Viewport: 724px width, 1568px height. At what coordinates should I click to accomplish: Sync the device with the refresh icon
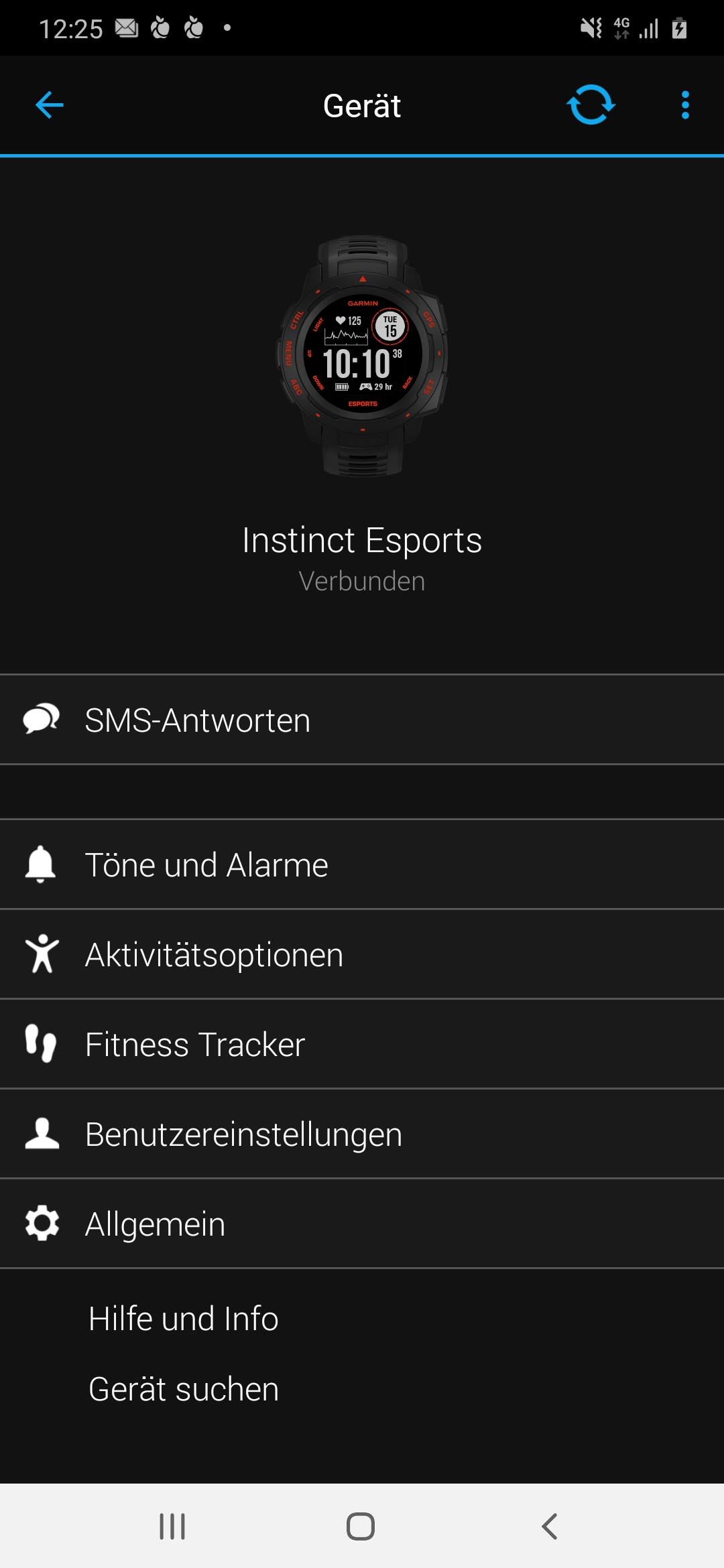point(591,105)
